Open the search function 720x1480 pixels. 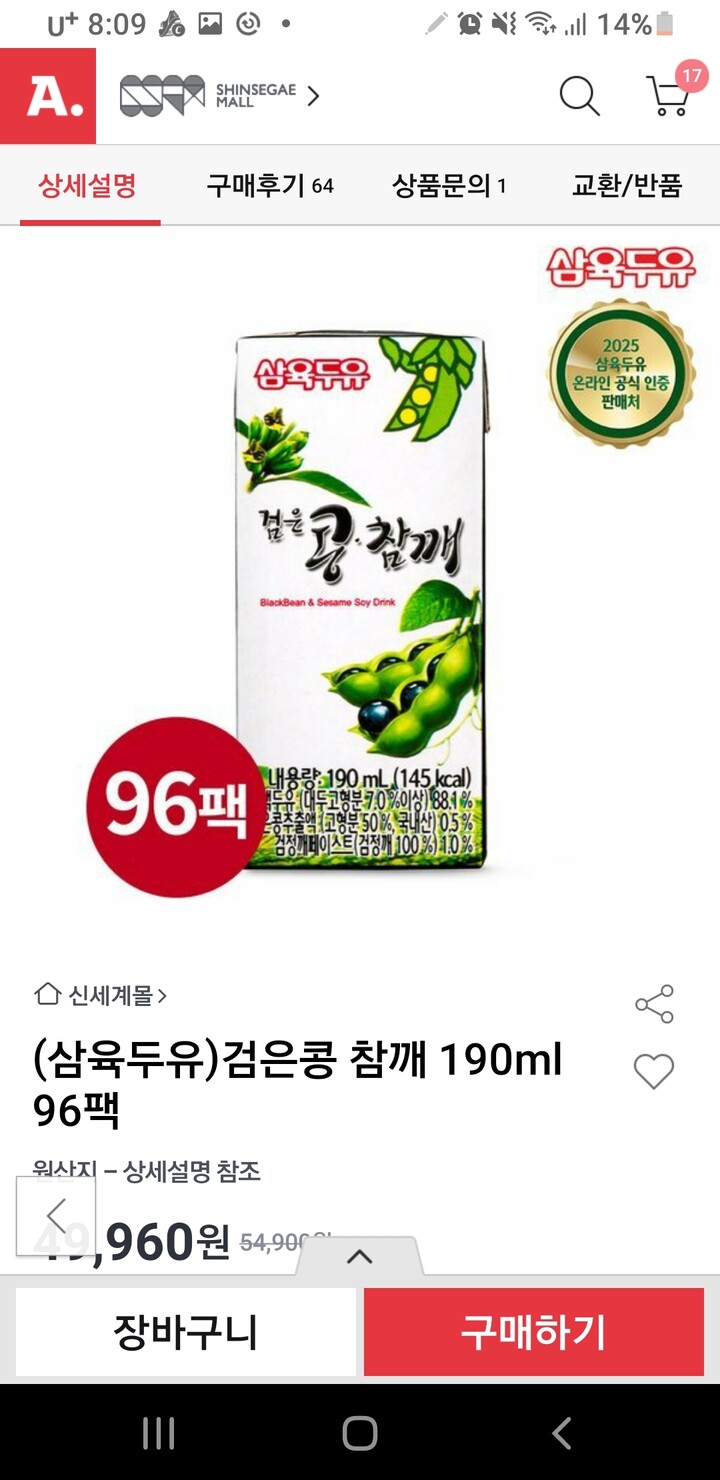coord(578,96)
